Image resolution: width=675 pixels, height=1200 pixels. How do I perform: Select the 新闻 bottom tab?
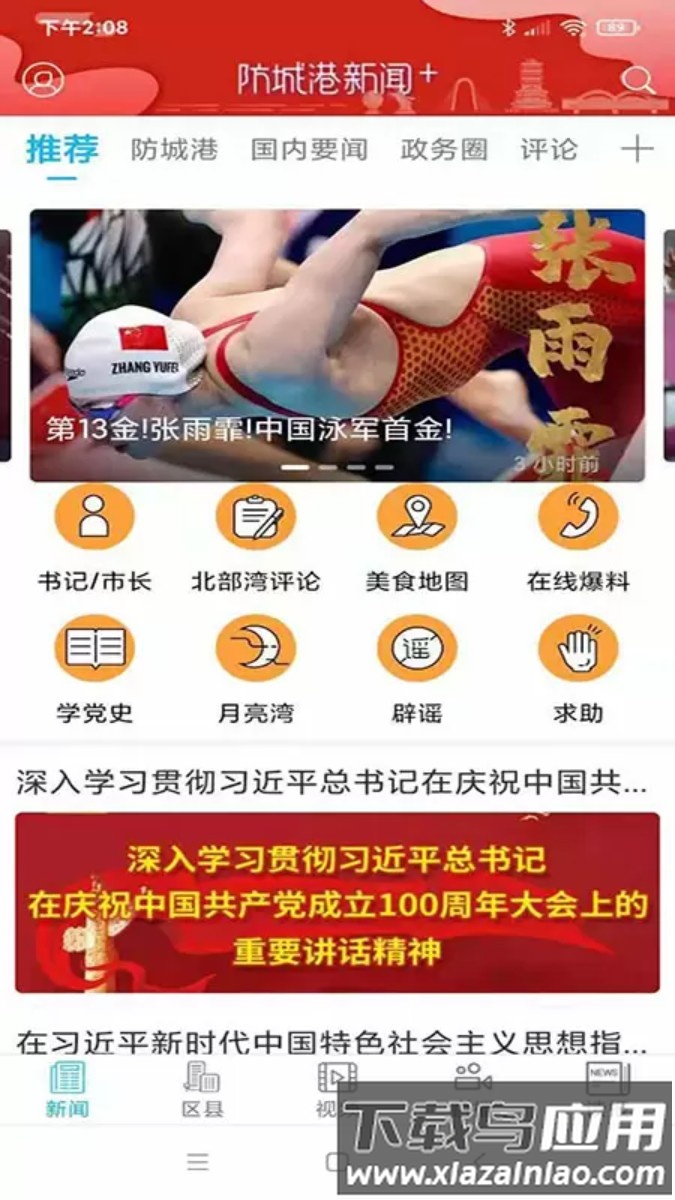point(67,1090)
